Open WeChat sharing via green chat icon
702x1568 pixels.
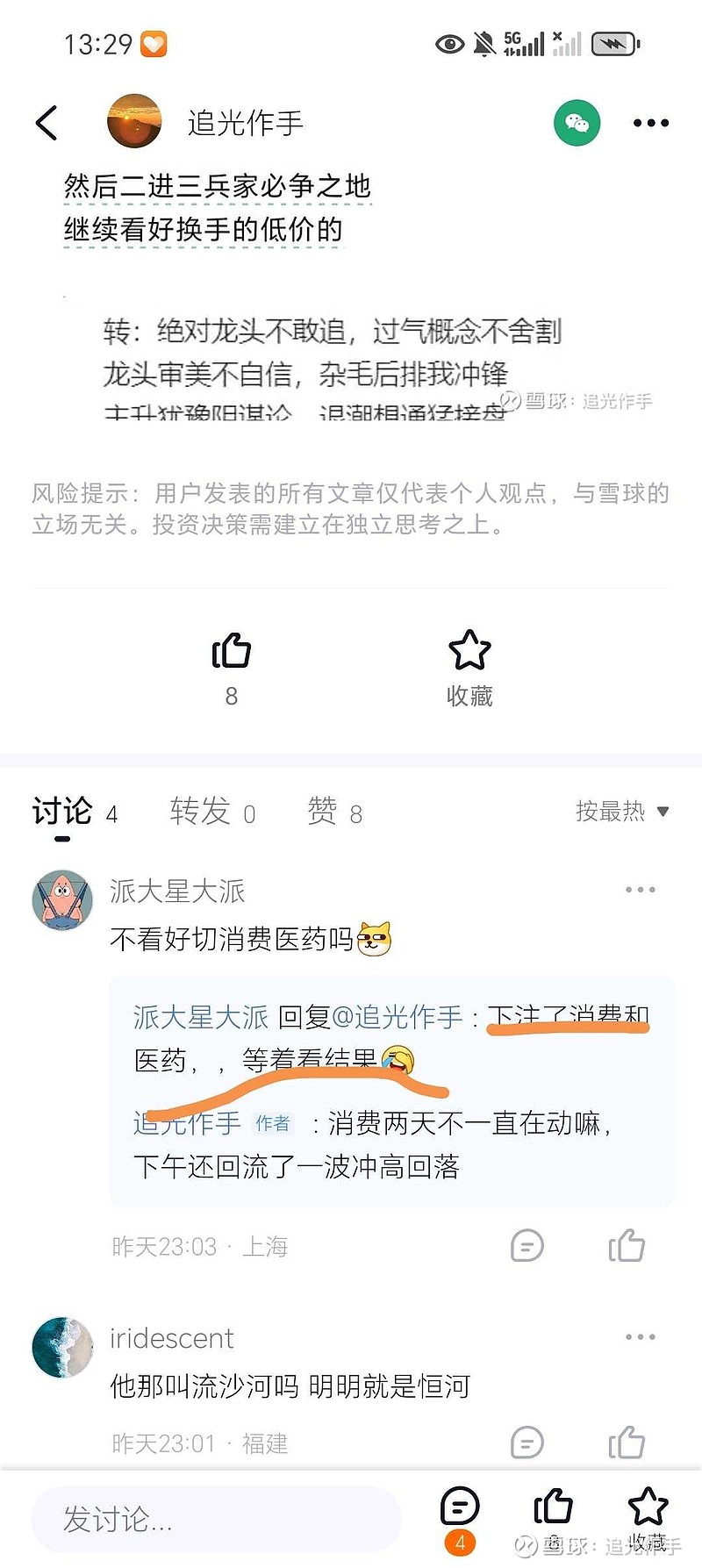coord(576,122)
